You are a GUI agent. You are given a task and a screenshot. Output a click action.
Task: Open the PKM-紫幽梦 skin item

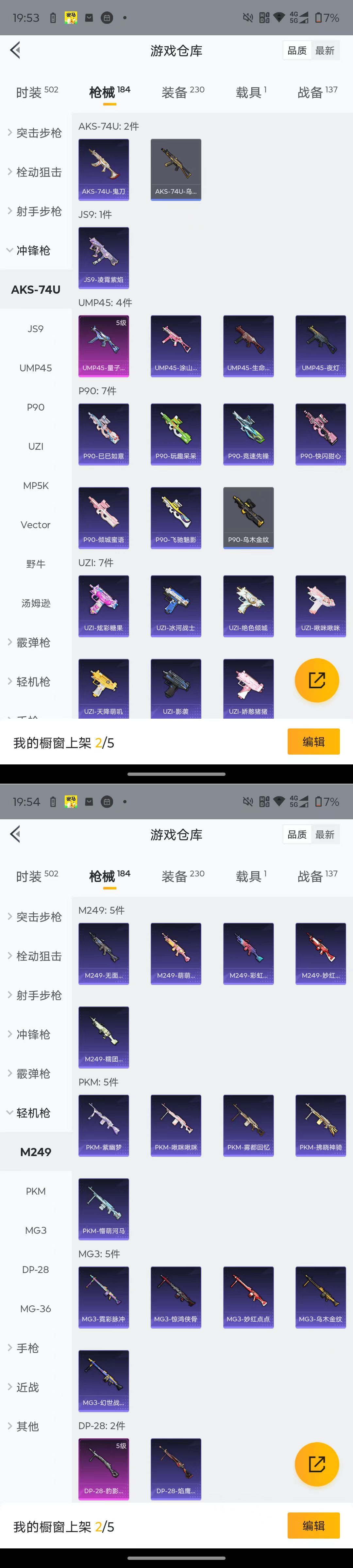coord(104,1125)
